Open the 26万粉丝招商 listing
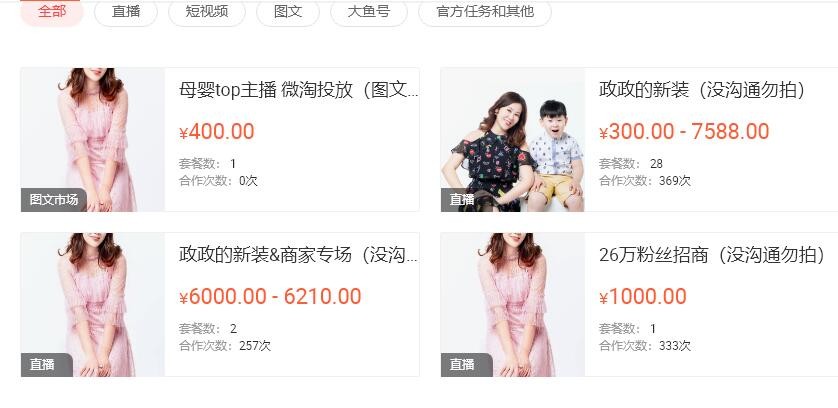This screenshot has height=408, width=838. (712, 255)
